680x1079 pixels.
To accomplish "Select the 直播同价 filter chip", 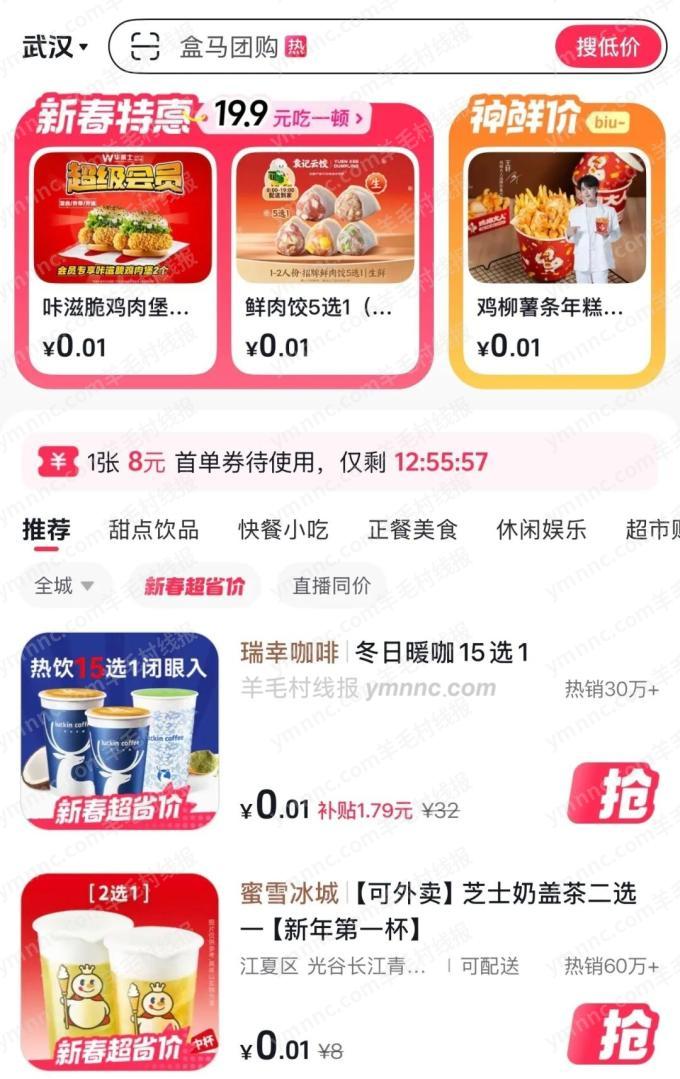I will (331, 586).
